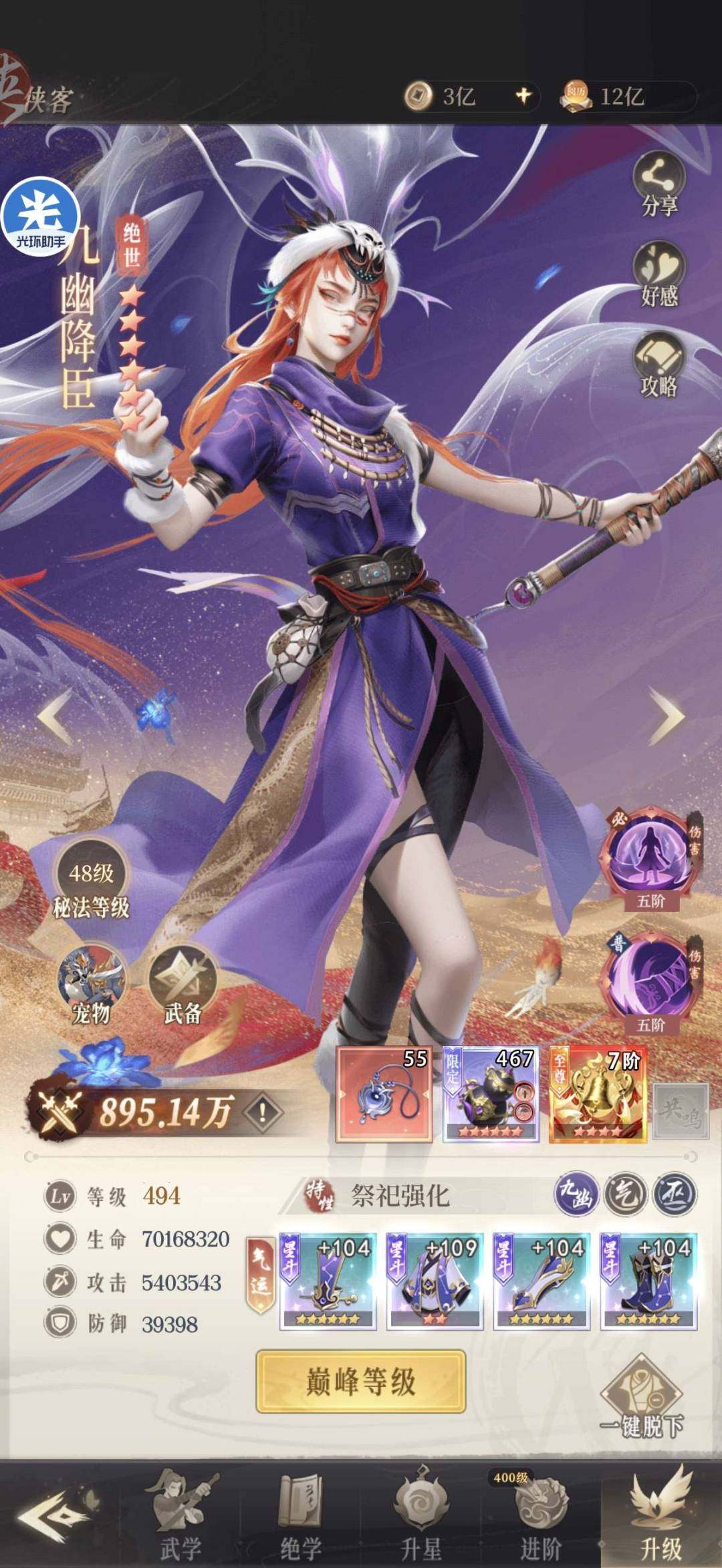Open the 攻略 guide icon

tap(658, 364)
